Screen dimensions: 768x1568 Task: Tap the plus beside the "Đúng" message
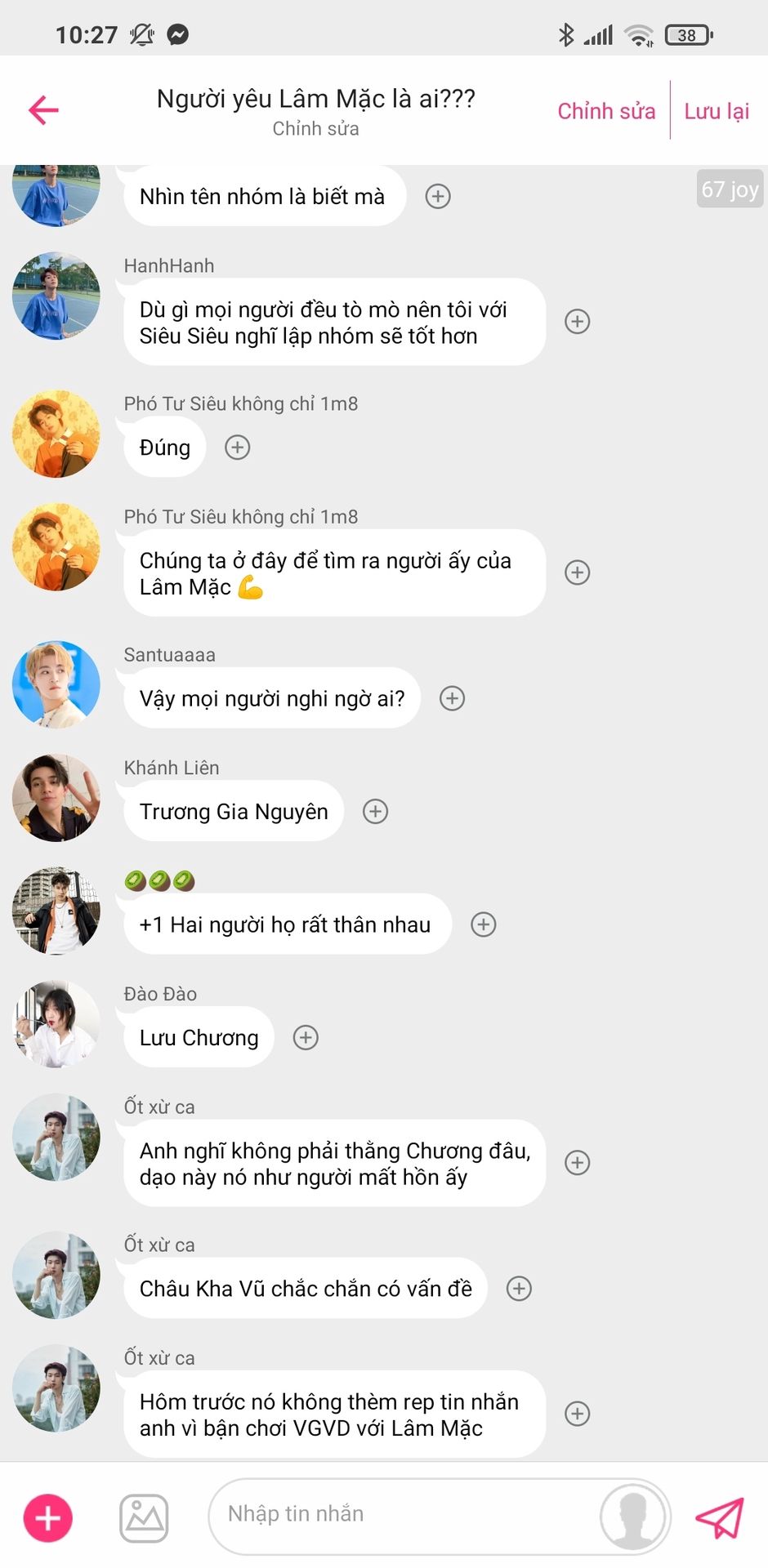[238, 448]
